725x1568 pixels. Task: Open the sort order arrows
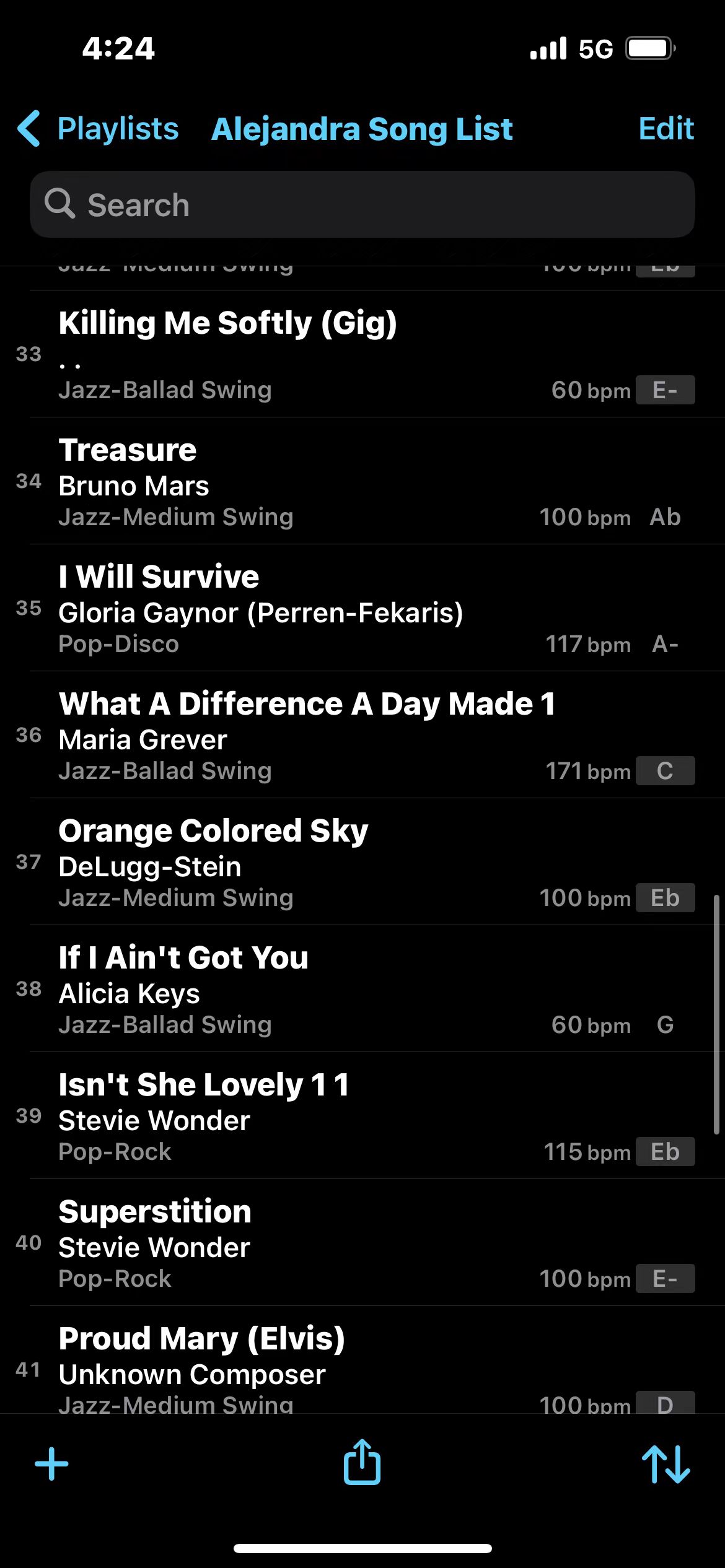(x=666, y=1465)
